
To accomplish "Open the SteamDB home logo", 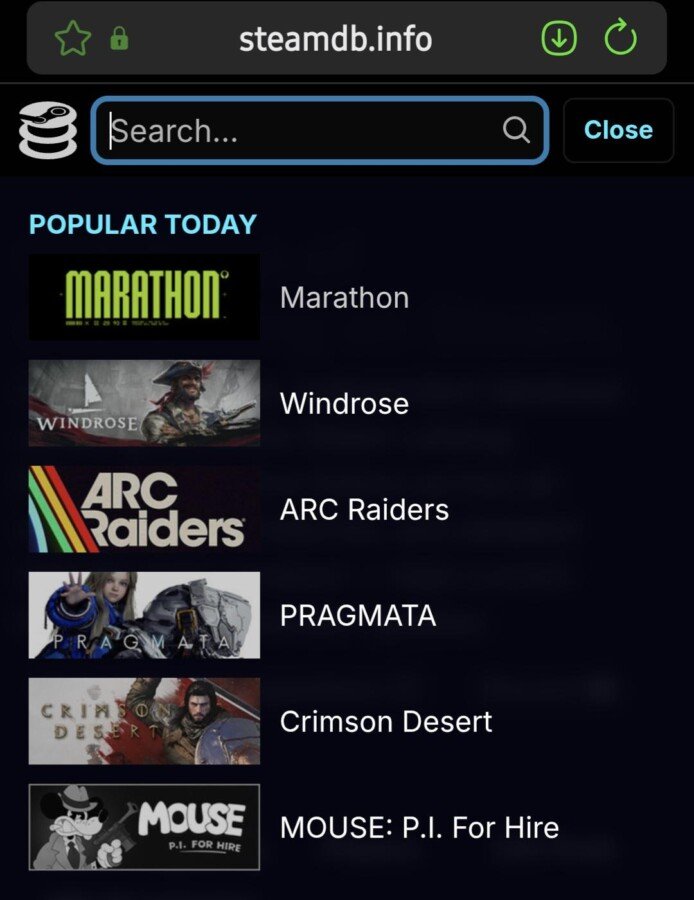I will click(47, 131).
